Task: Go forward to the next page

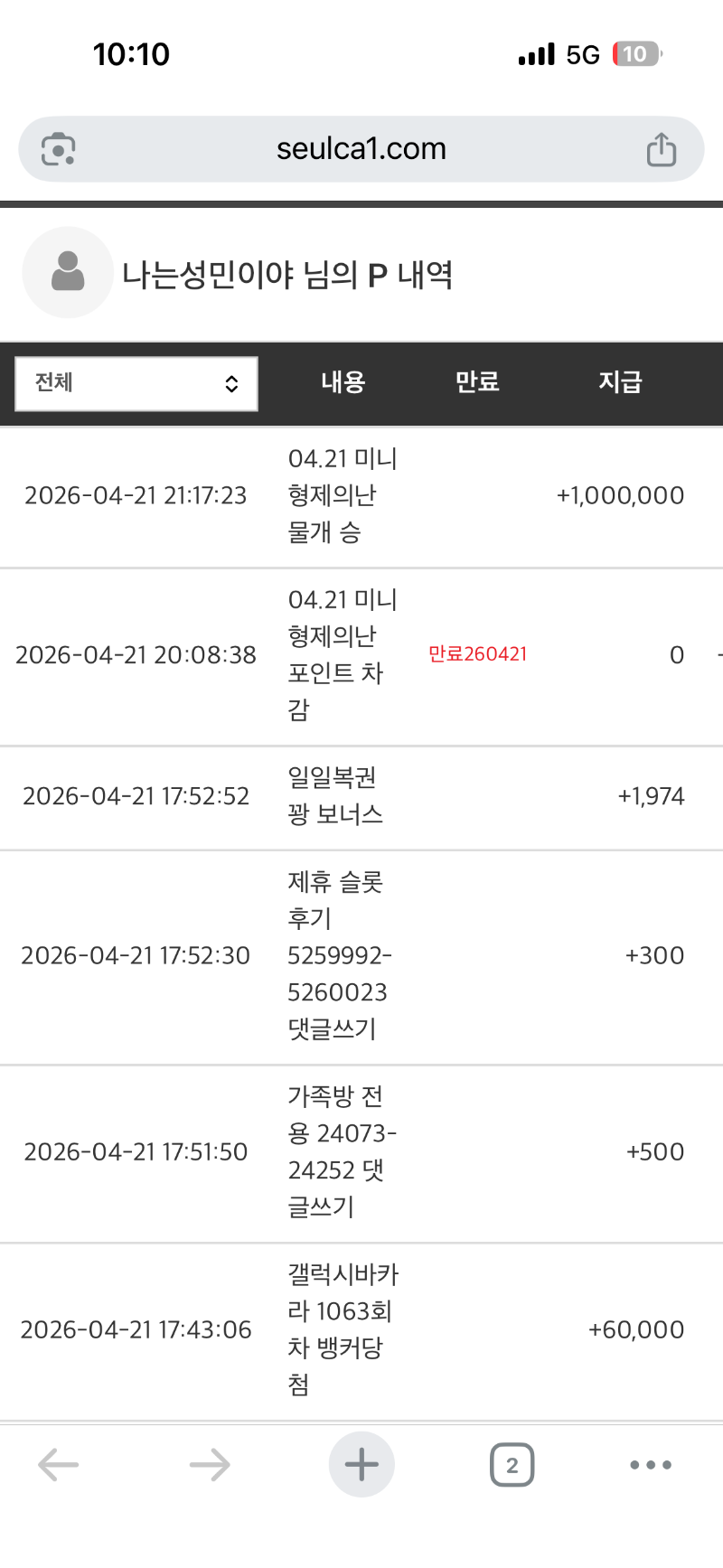Action: (210, 1465)
